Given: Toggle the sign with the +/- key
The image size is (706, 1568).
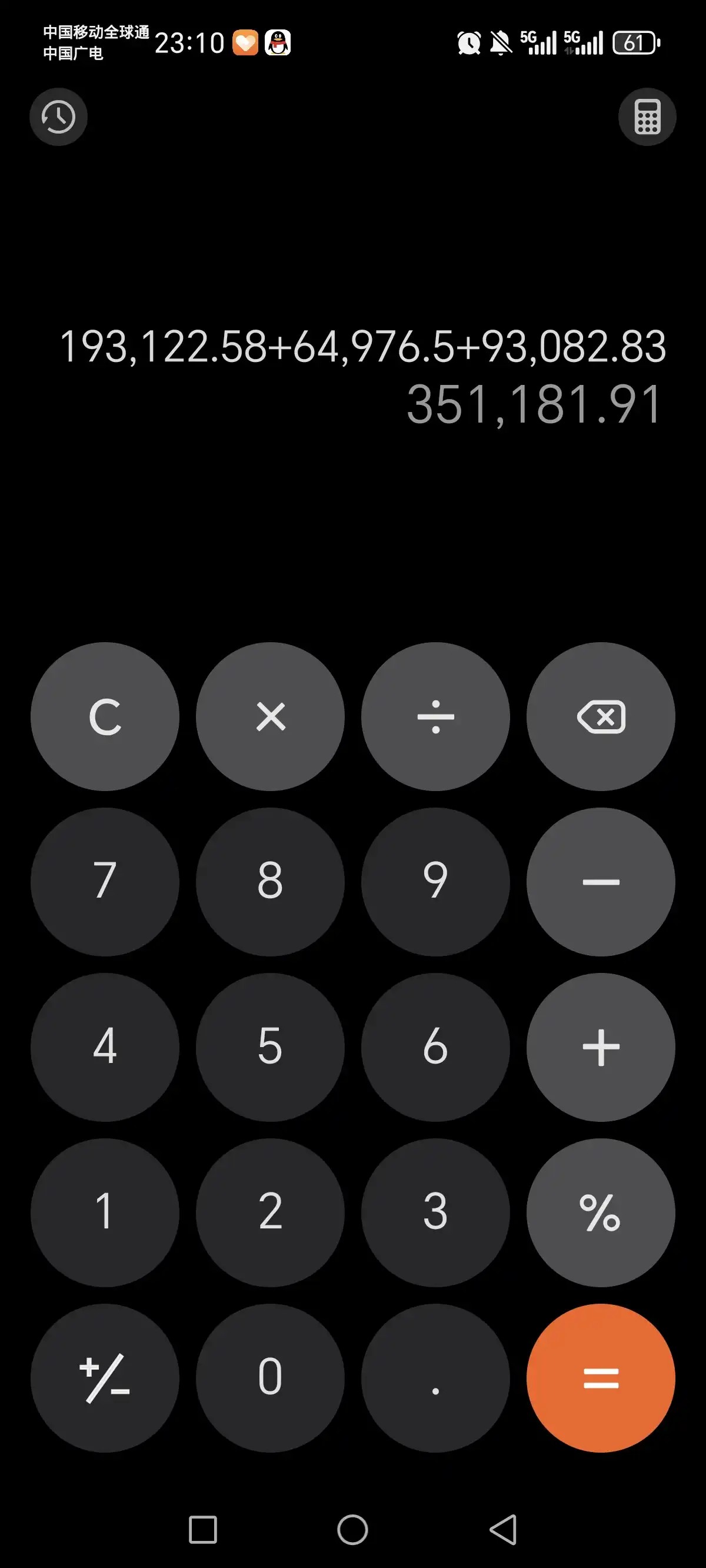Looking at the screenshot, I should (x=105, y=1377).
